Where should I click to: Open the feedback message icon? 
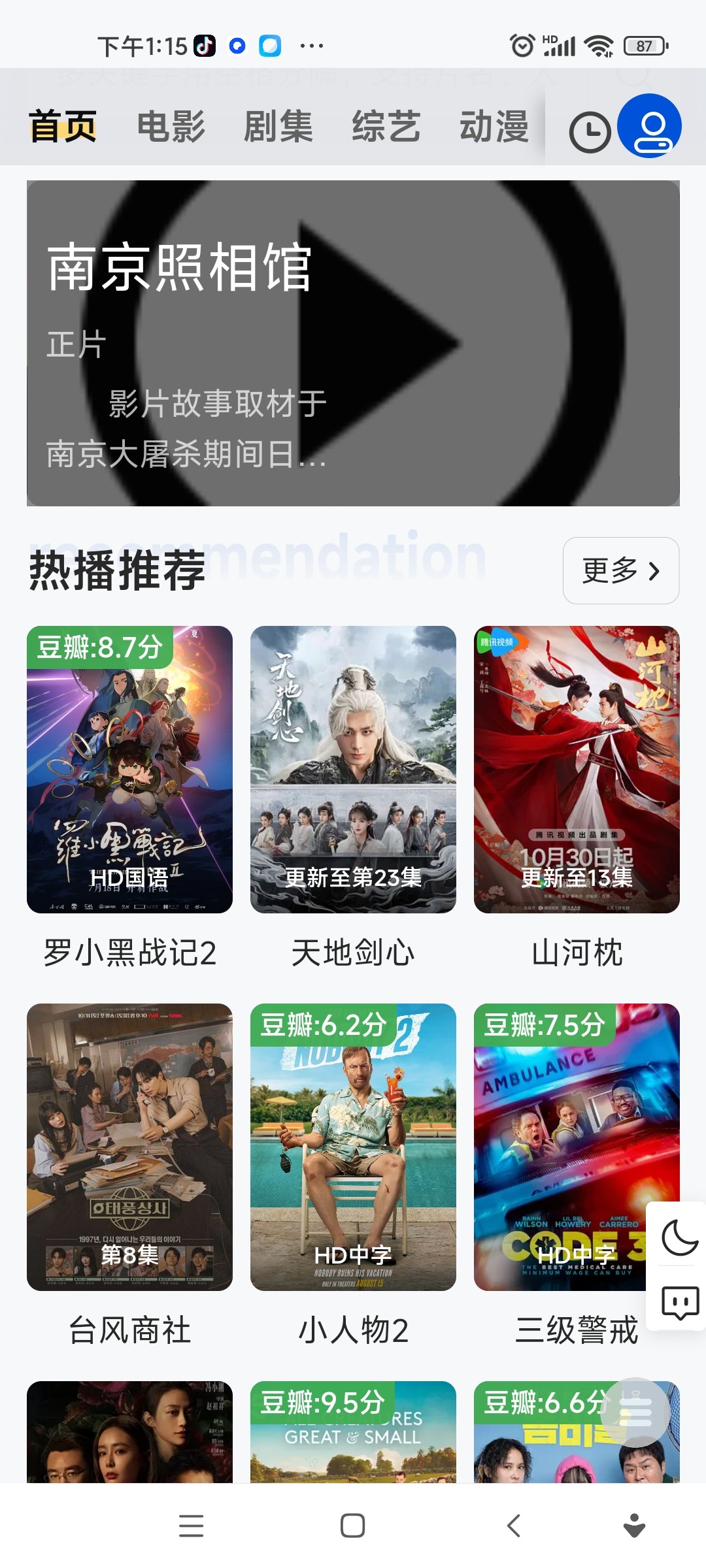(x=679, y=1302)
